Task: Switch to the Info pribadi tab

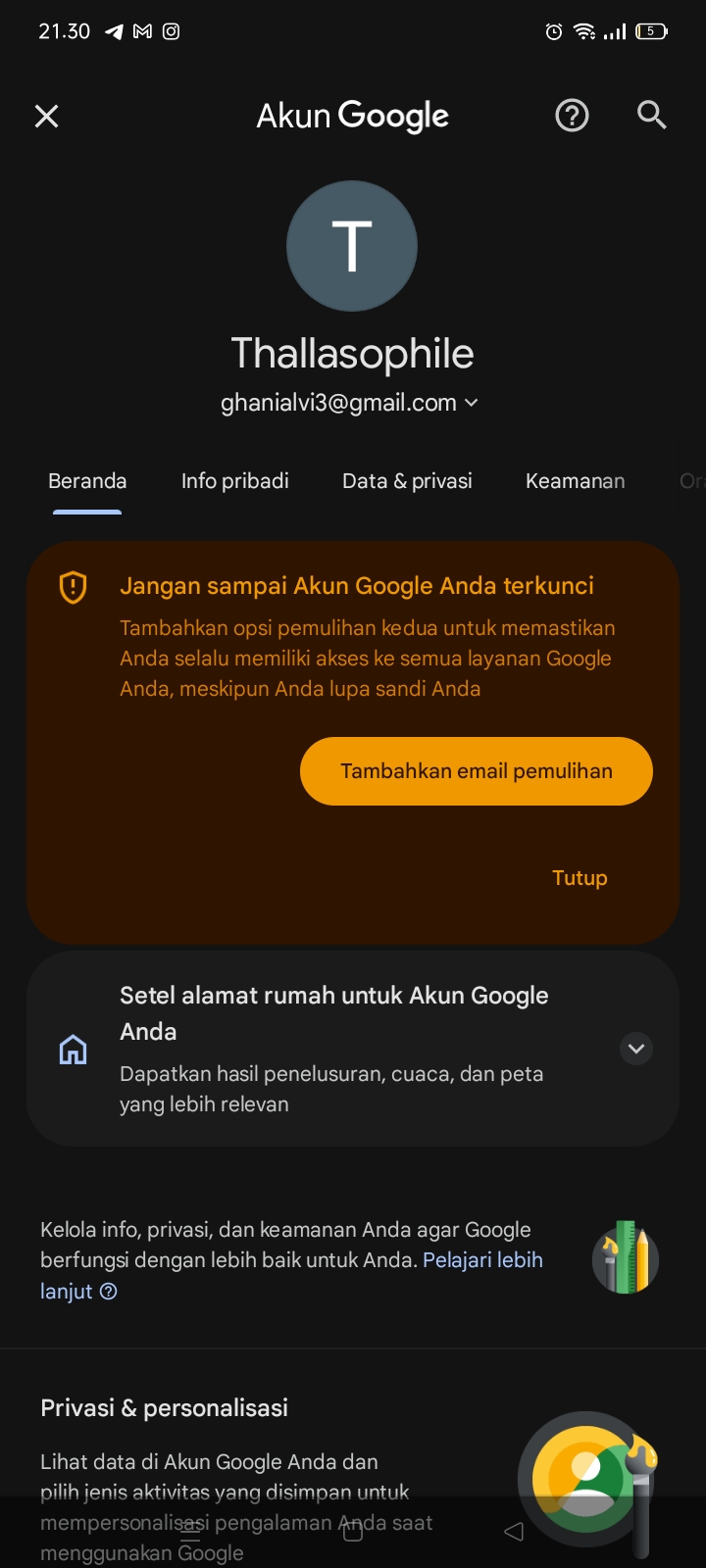Action: click(x=235, y=481)
